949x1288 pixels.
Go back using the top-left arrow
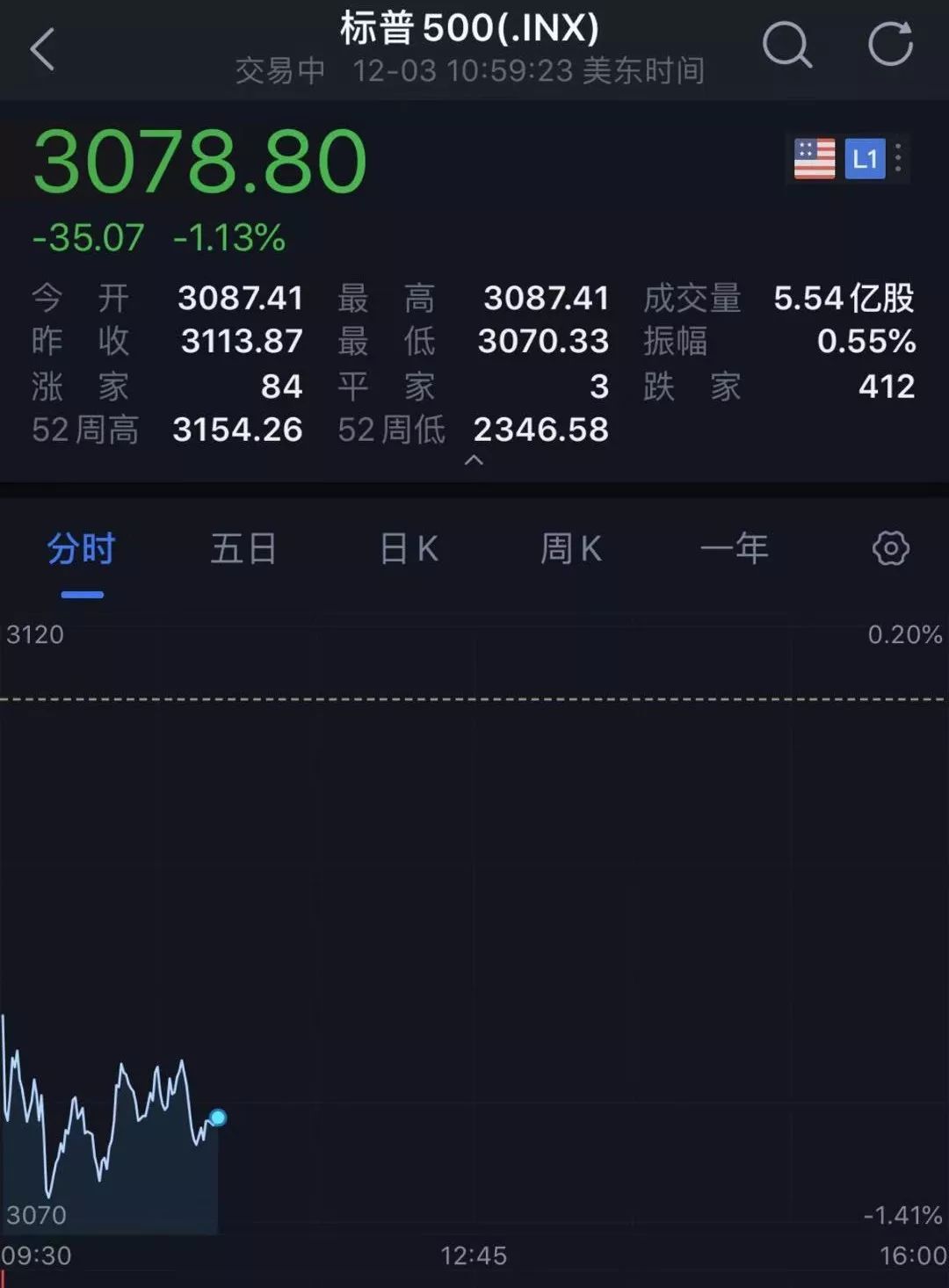click(x=42, y=48)
